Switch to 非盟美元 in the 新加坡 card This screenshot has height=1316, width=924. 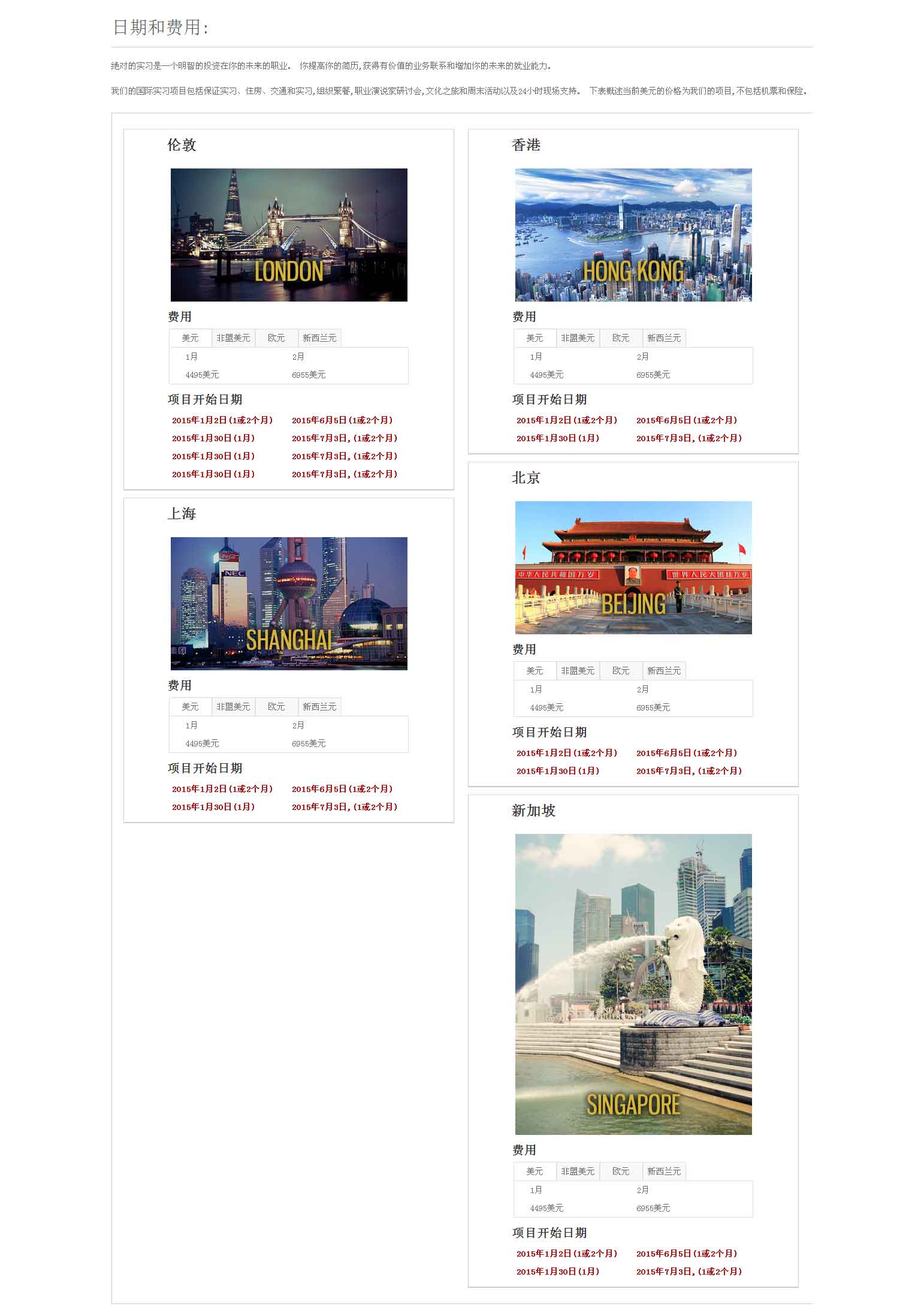tap(578, 1172)
